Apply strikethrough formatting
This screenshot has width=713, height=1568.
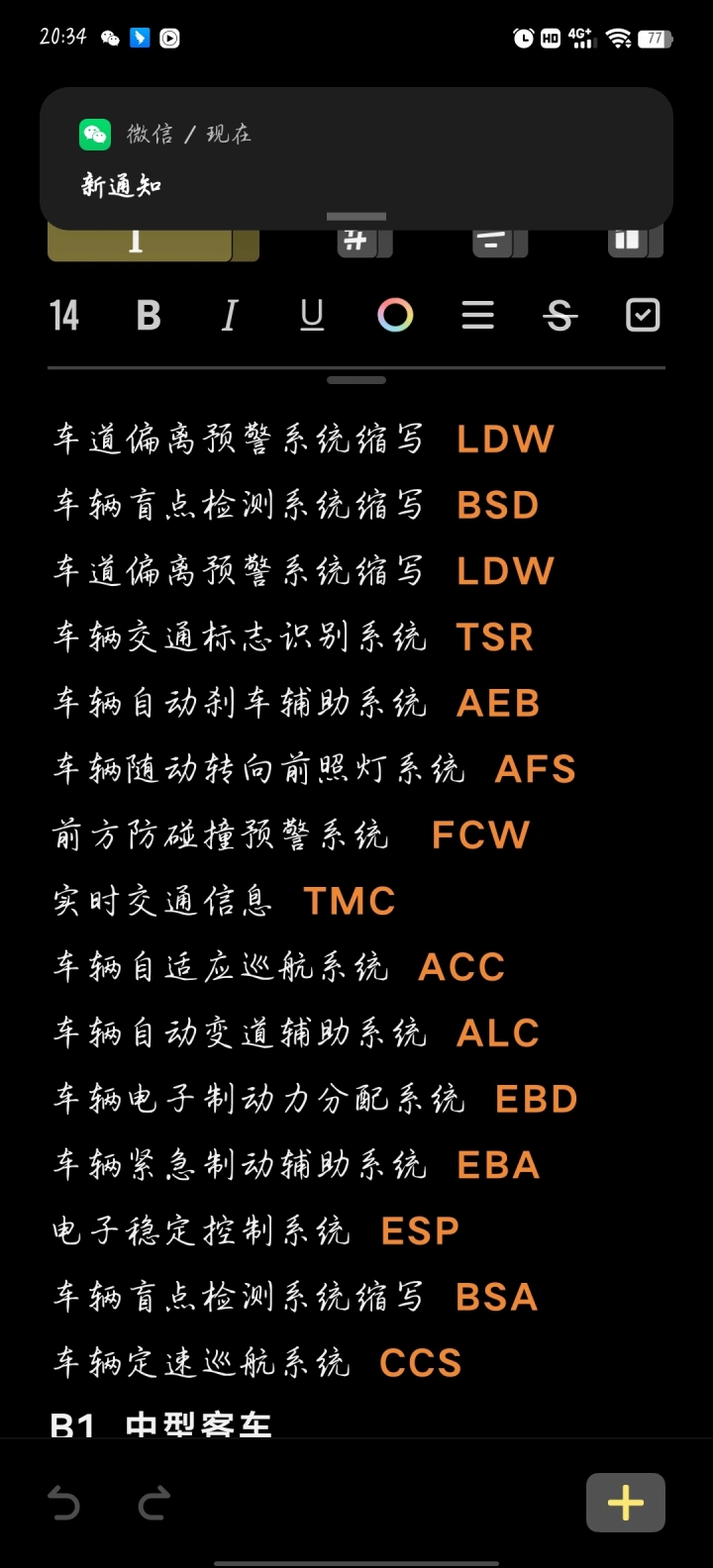pos(560,316)
